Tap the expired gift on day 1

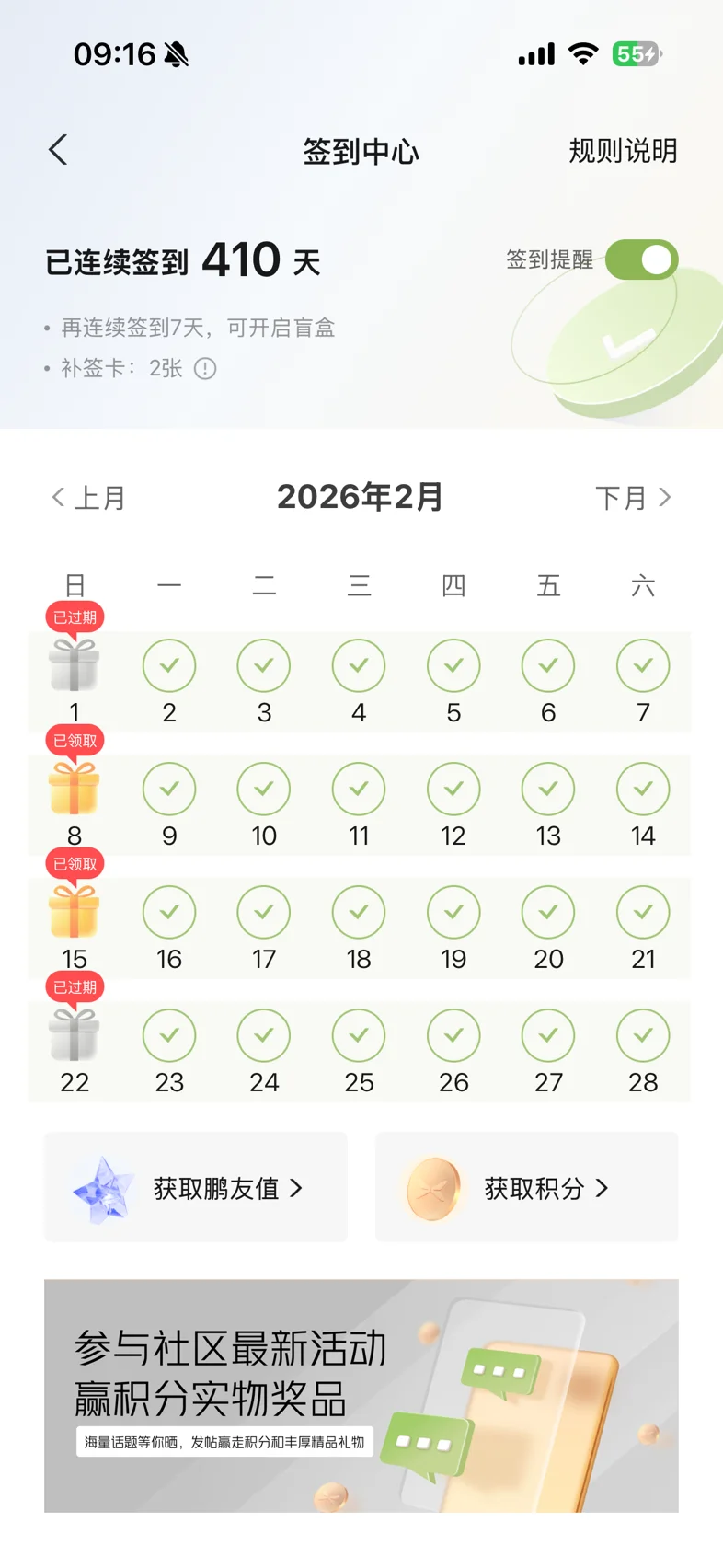coord(75,665)
